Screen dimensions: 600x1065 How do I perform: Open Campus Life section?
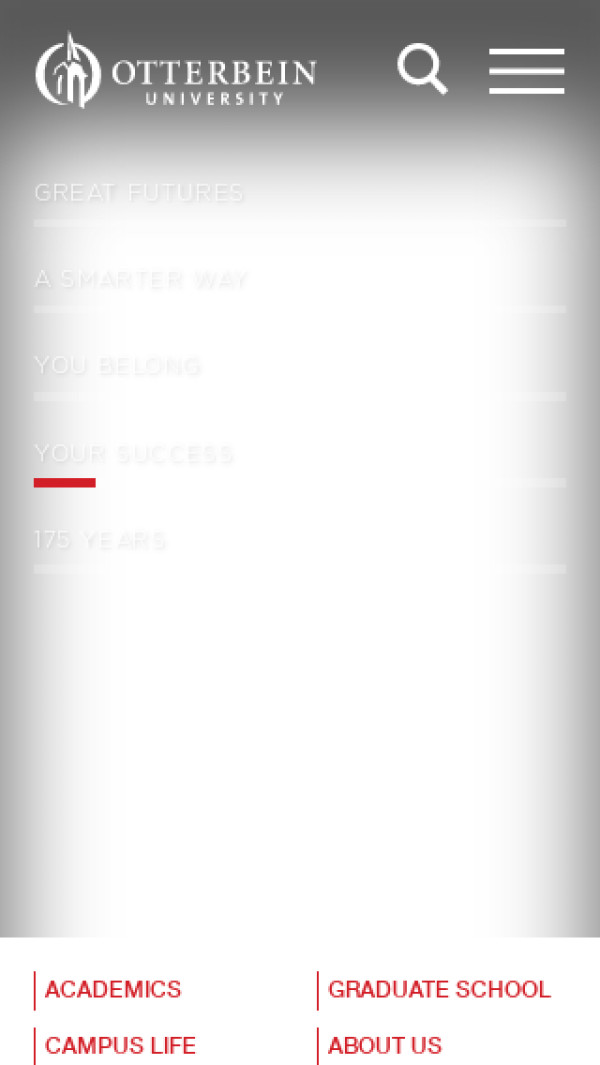click(120, 1046)
